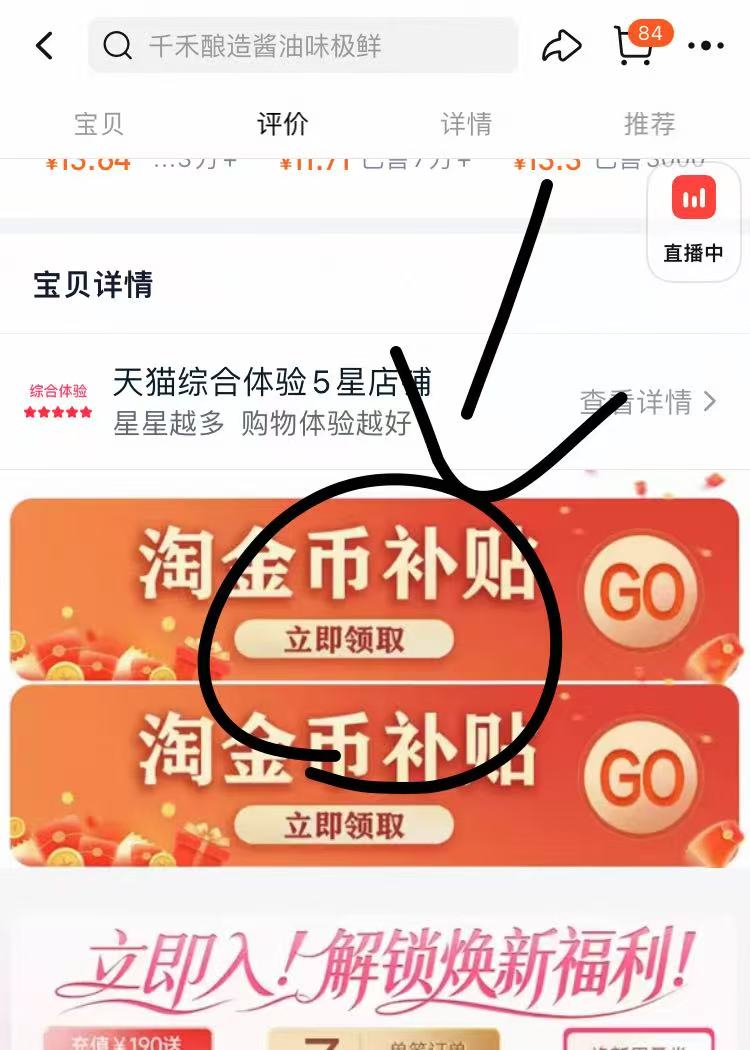This screenshot has height=1050, width=750.
Task: Switch to the 评价 tab
Action: pos(283,124)
